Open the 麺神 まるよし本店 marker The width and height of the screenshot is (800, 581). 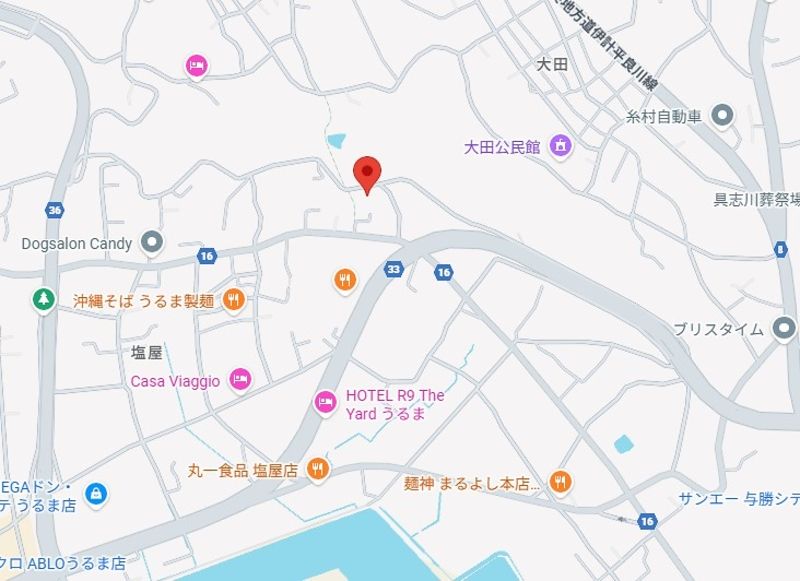[561, 483]
